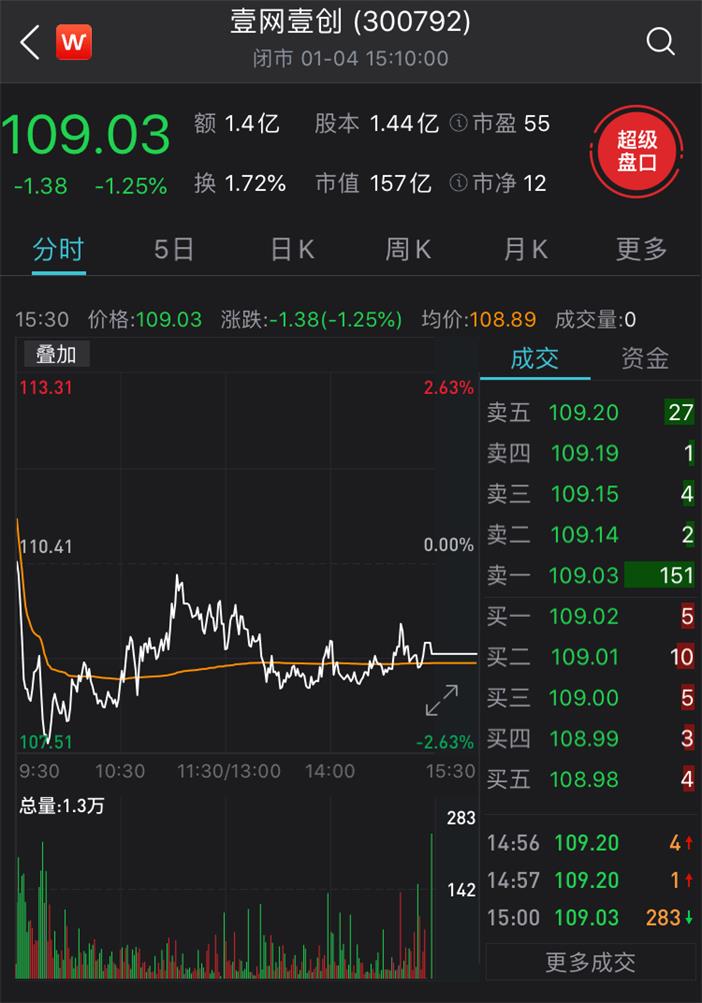
Task: Open the 超级盘口 red button
Action: coord(636,151)
